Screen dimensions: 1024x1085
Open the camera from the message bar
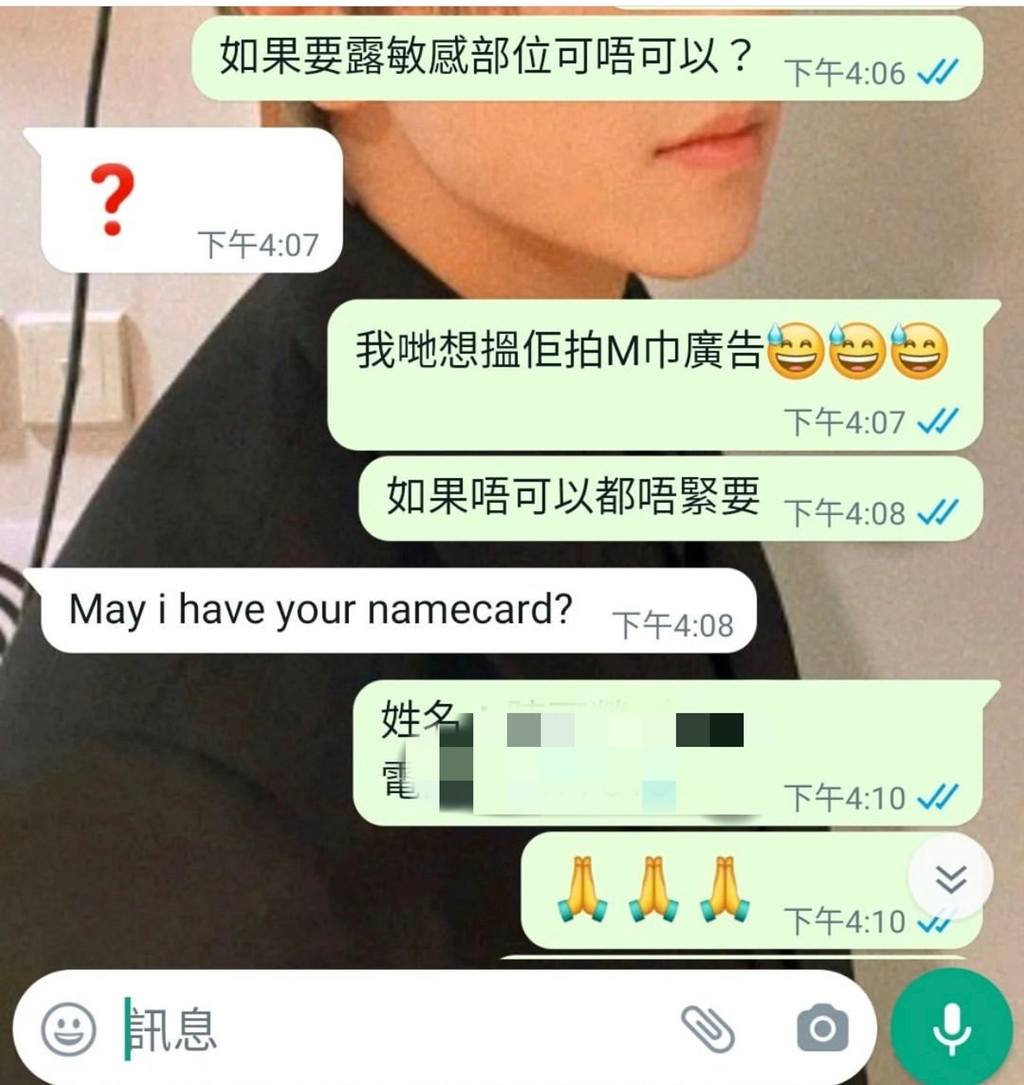tap(822, 1029)
